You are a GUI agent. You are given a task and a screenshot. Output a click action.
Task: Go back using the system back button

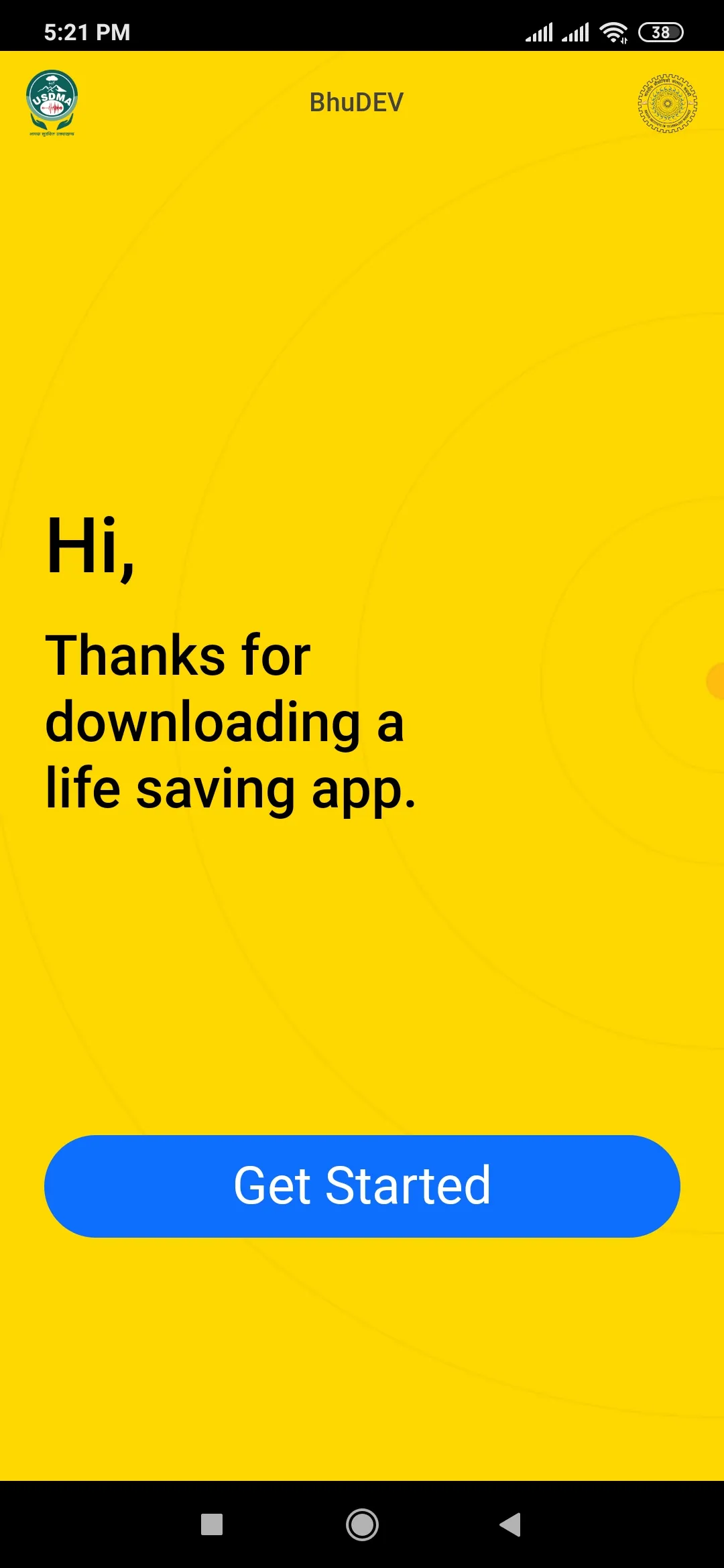point(511,1524)
